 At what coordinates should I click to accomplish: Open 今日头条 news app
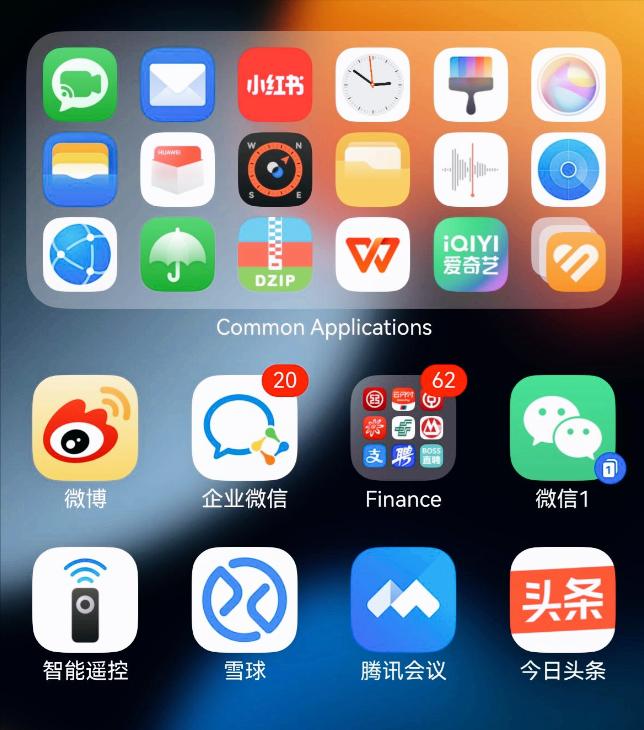[x=563, y=600]
